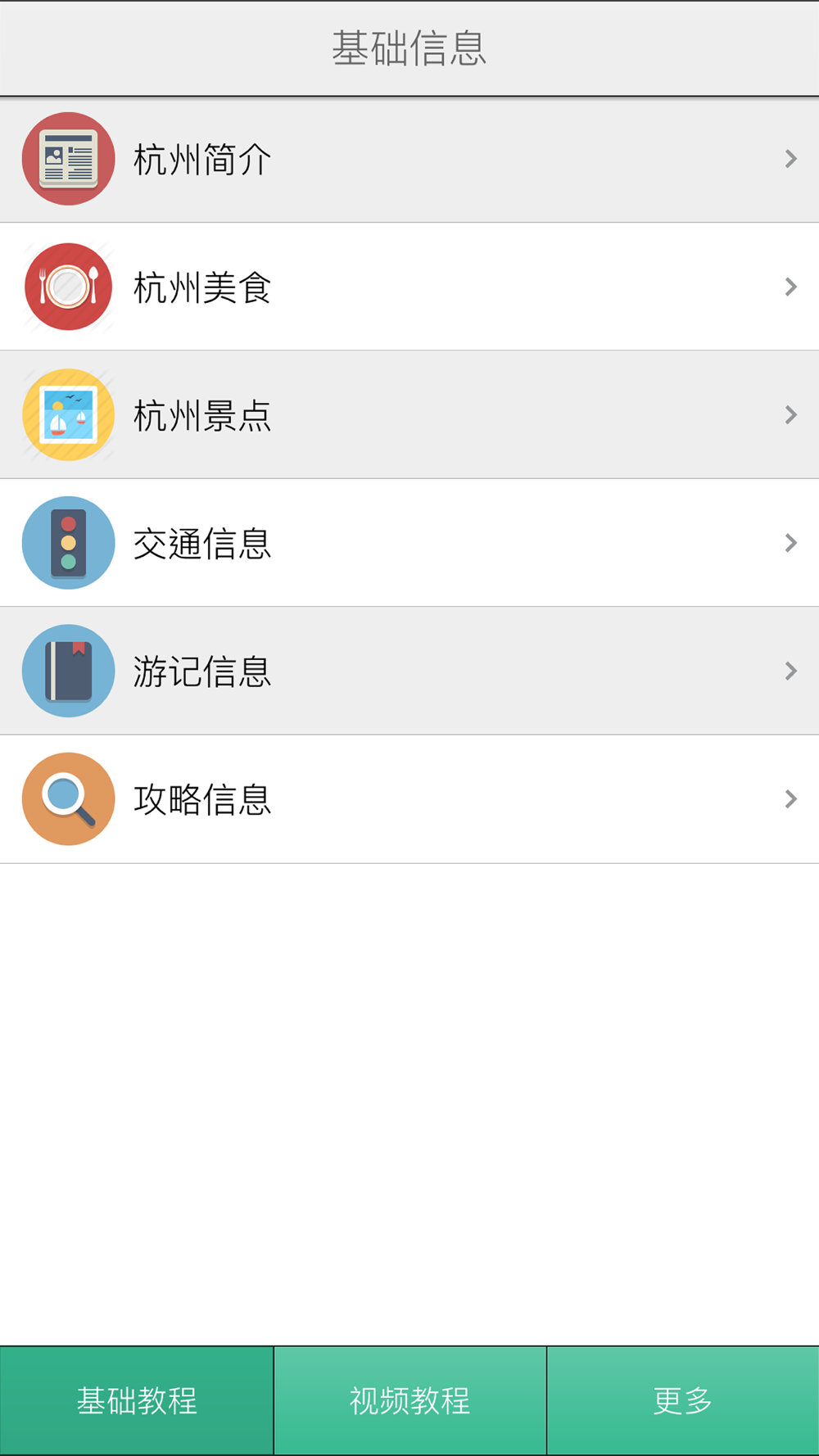Open the 杭州简介 row
The width and height of the screenshot is (819, 1456).
[409, 160]
